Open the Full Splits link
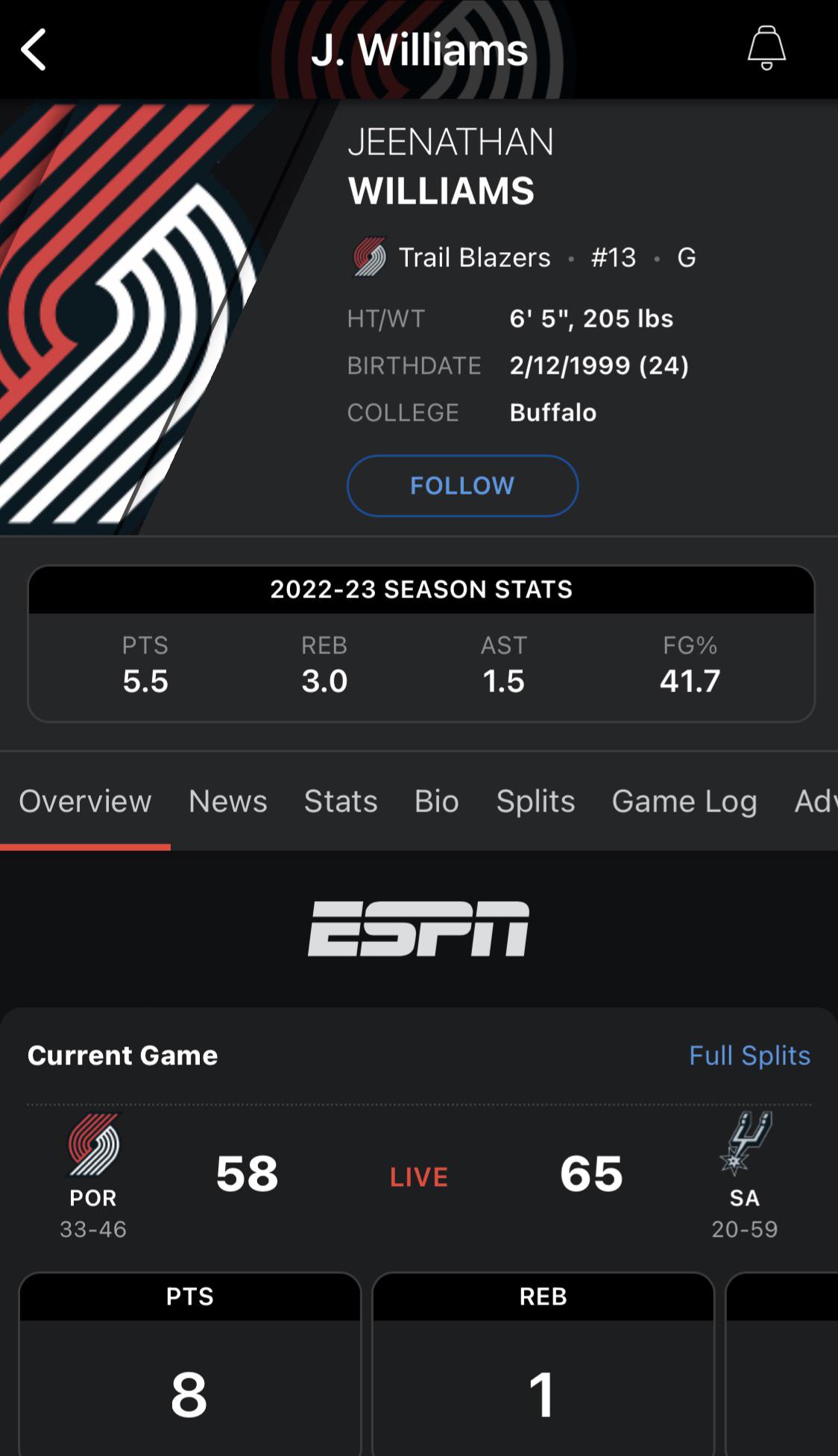This screenshot has height=1456, width=838. [x=749, y=1055]
